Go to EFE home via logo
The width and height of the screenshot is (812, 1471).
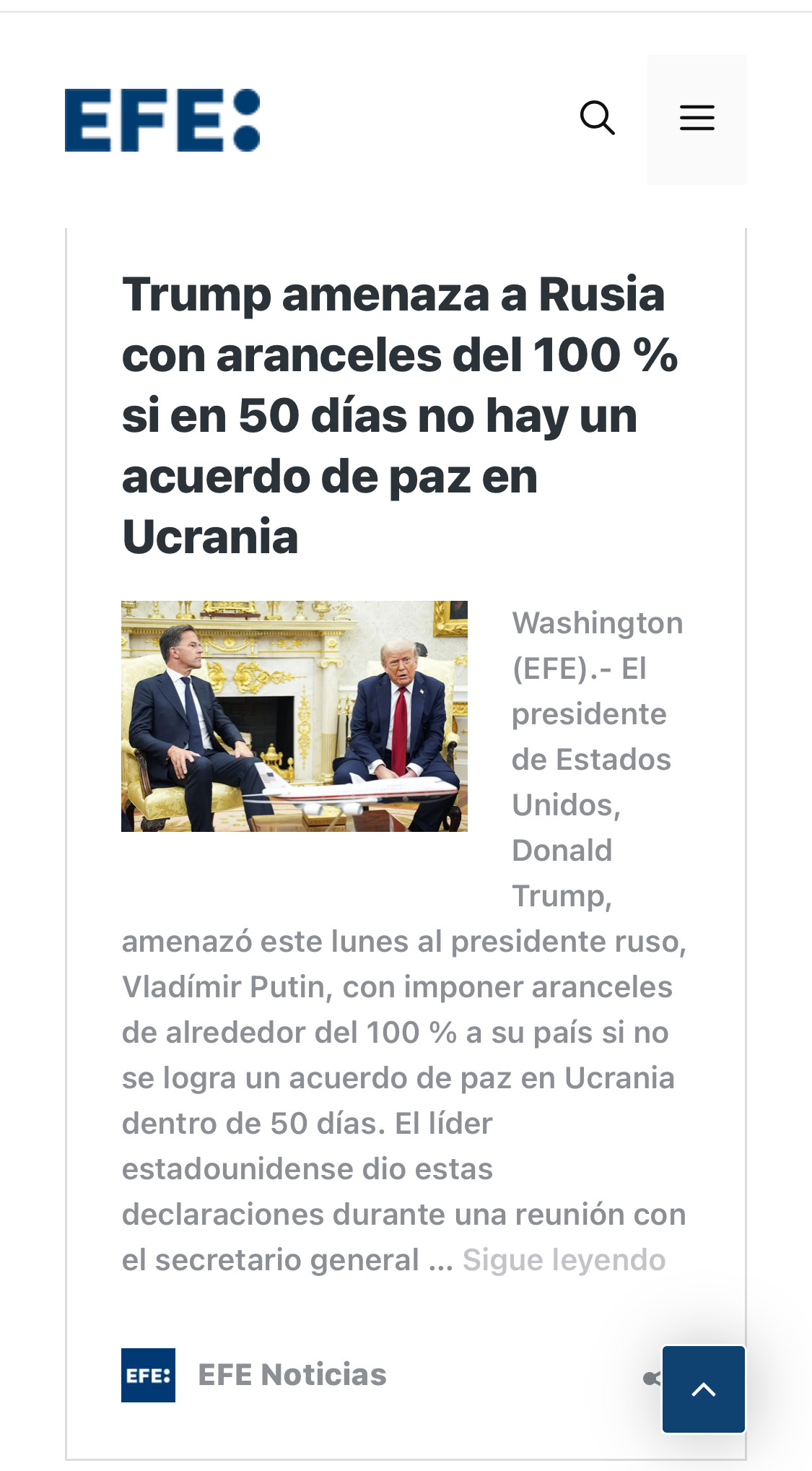tap(162, 121)
